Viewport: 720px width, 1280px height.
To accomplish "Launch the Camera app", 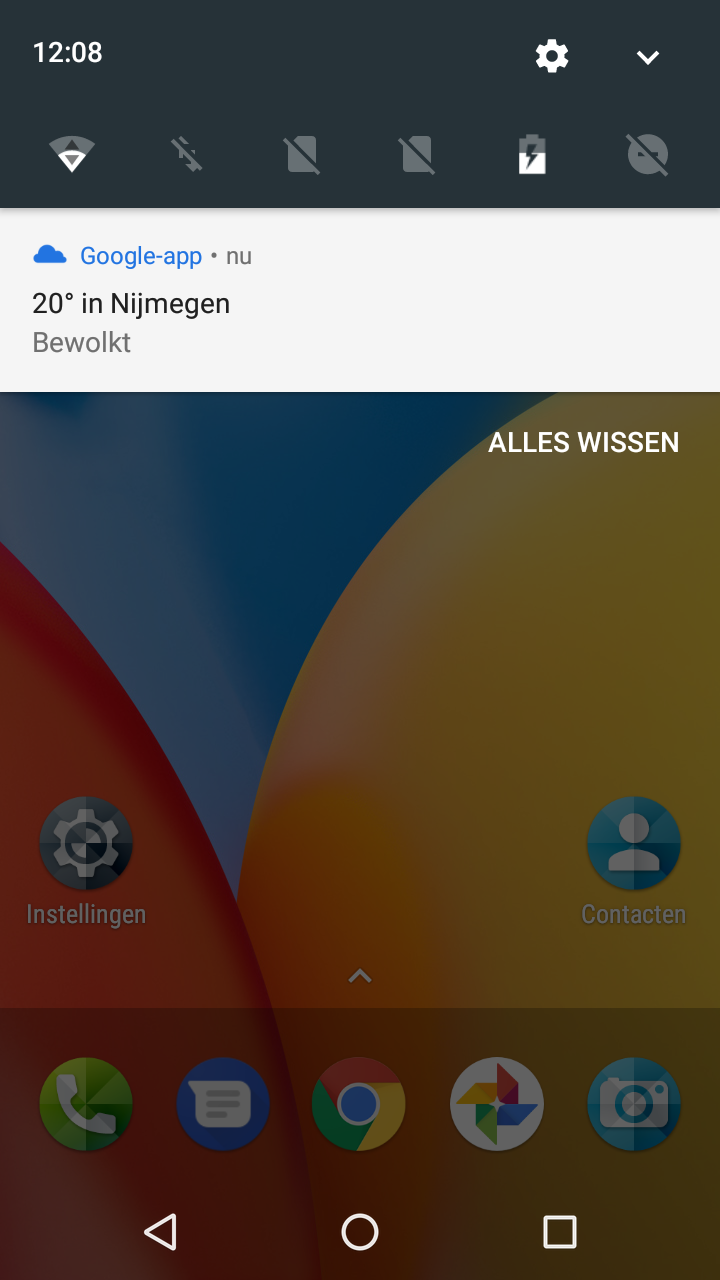I will click(x=634, y=1104).
